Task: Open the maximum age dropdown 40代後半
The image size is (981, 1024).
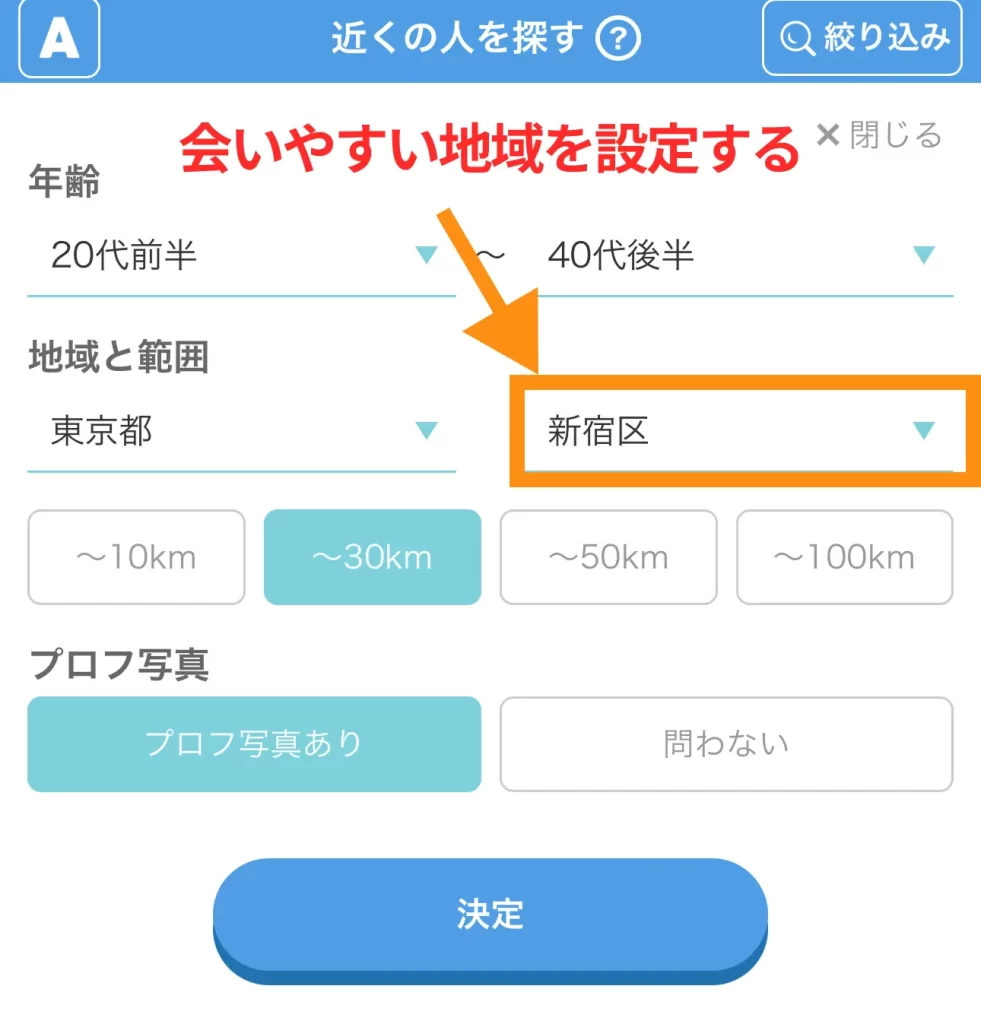Action: click(739, 256)
